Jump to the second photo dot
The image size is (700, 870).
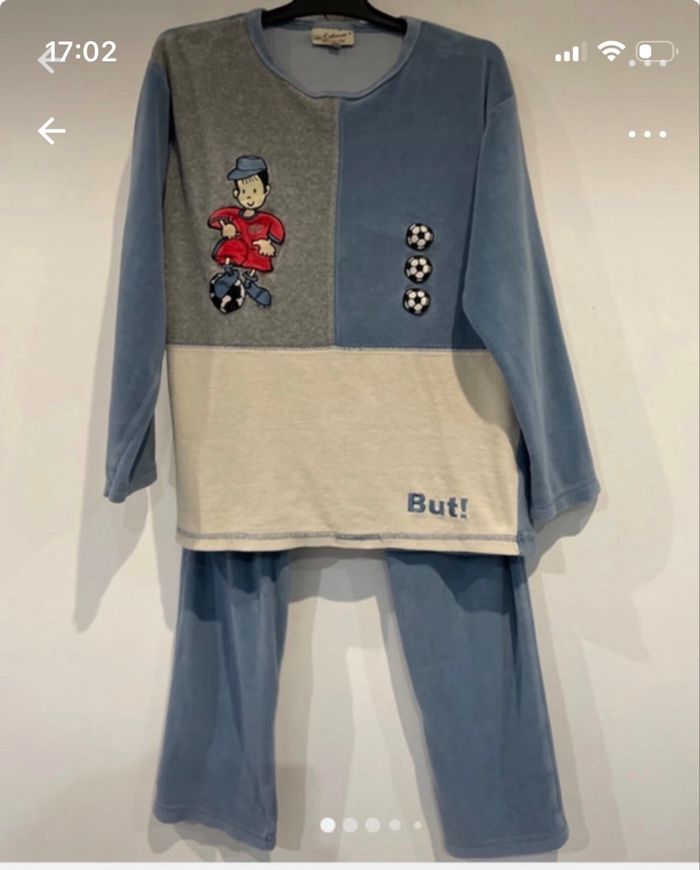tap(350, 825)
